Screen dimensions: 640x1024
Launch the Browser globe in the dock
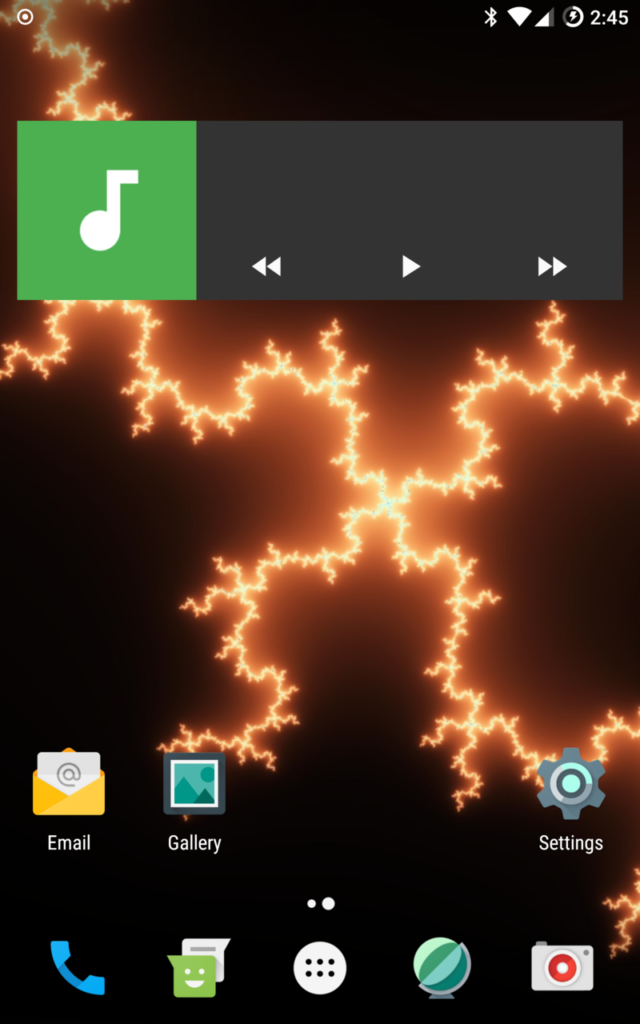(442, 967)
